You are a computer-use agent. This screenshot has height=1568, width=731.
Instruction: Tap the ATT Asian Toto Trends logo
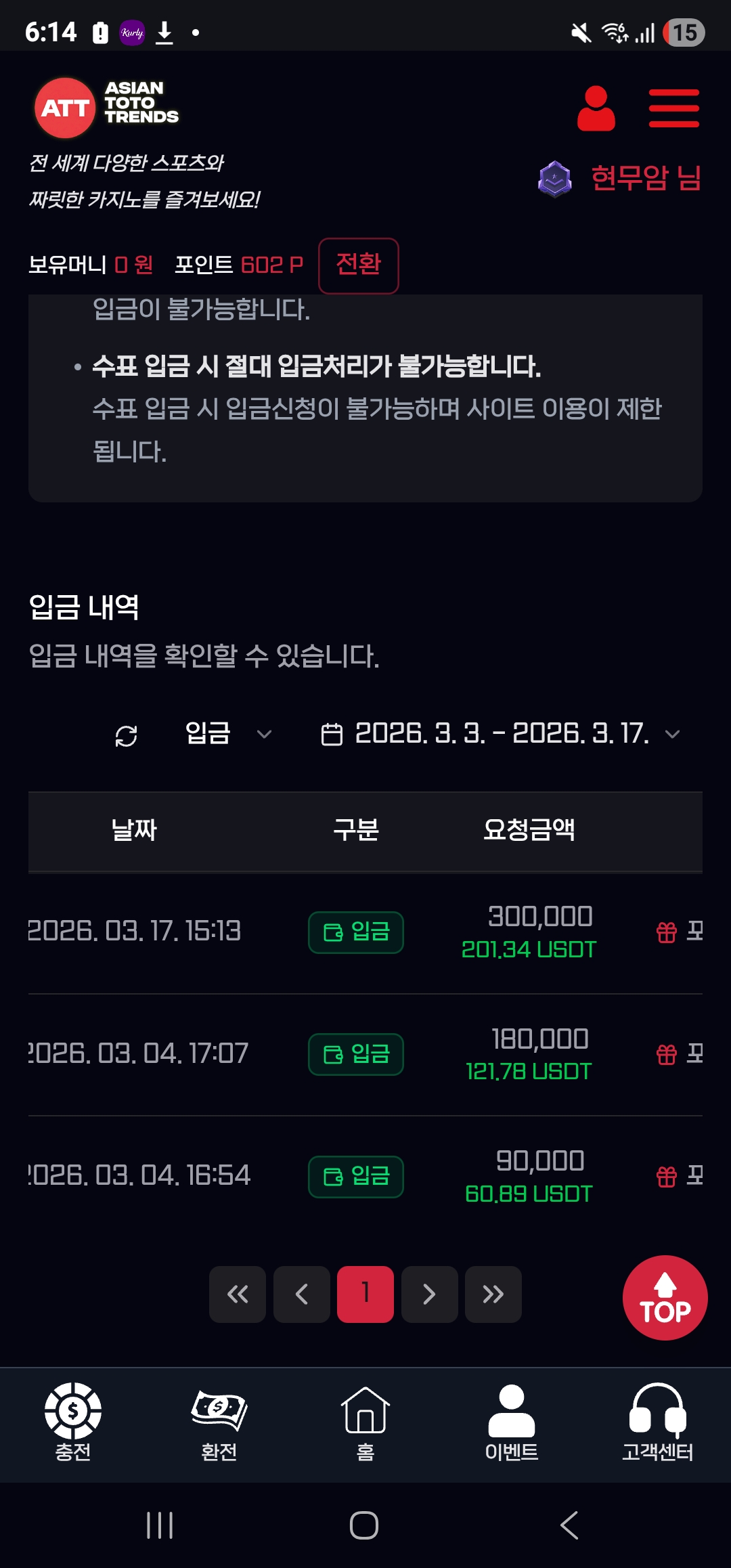[x=107, y=107]
